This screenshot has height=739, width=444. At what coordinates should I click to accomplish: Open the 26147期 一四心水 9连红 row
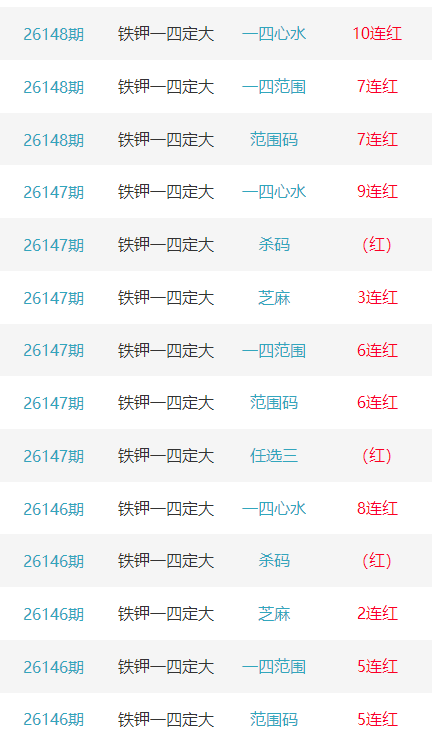coord(216,192)
